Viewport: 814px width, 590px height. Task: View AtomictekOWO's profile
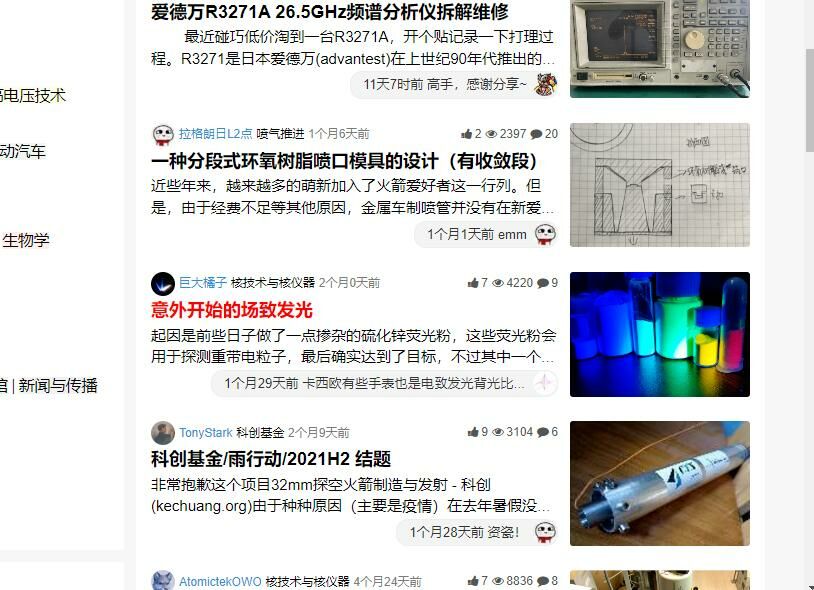[x=220, y=581]
